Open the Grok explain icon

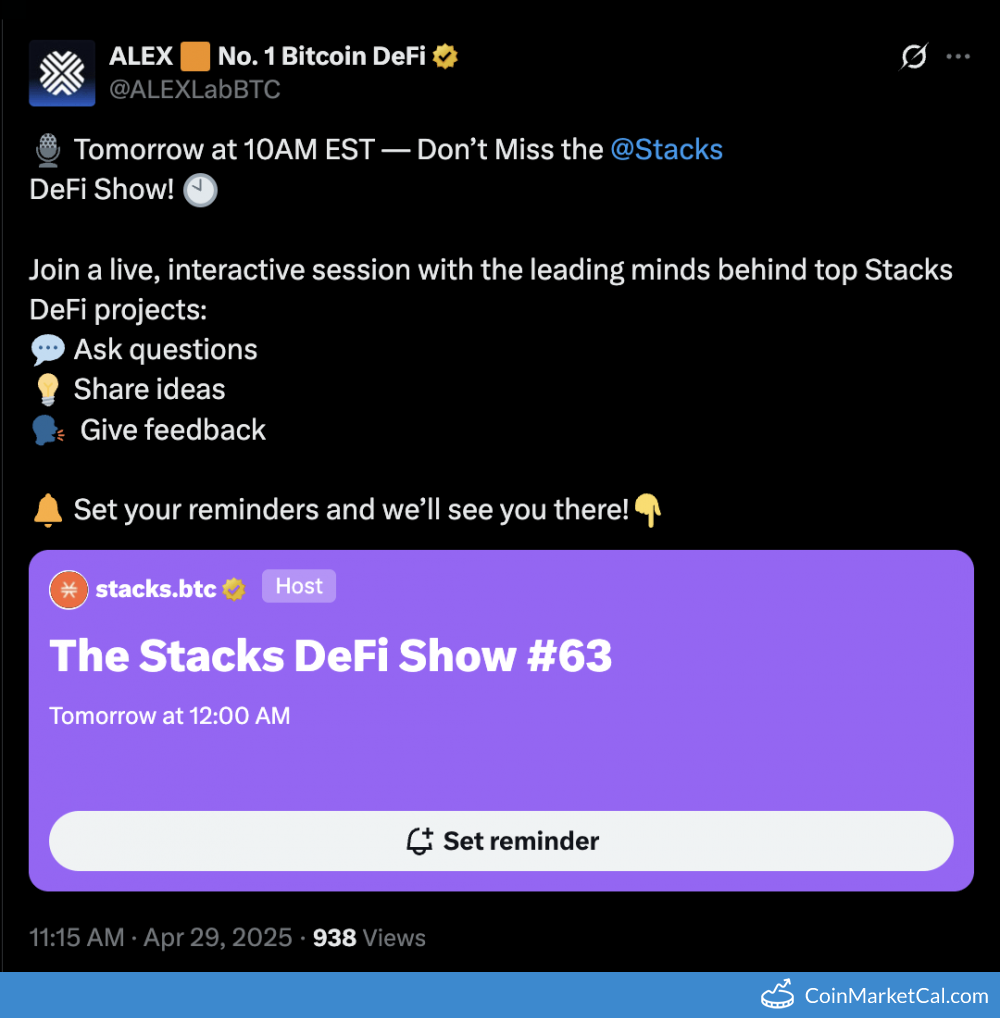coord(913,57)
